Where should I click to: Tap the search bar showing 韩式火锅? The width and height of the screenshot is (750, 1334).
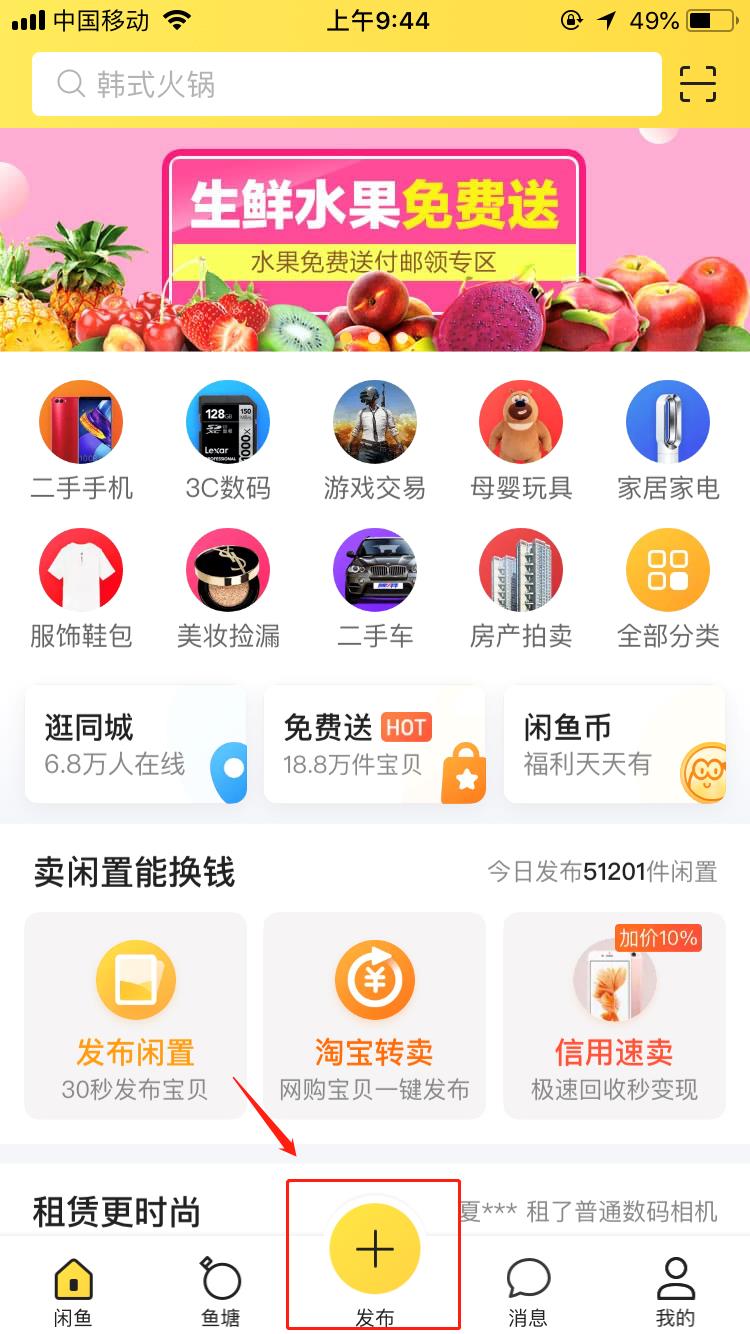coord(350,84)
